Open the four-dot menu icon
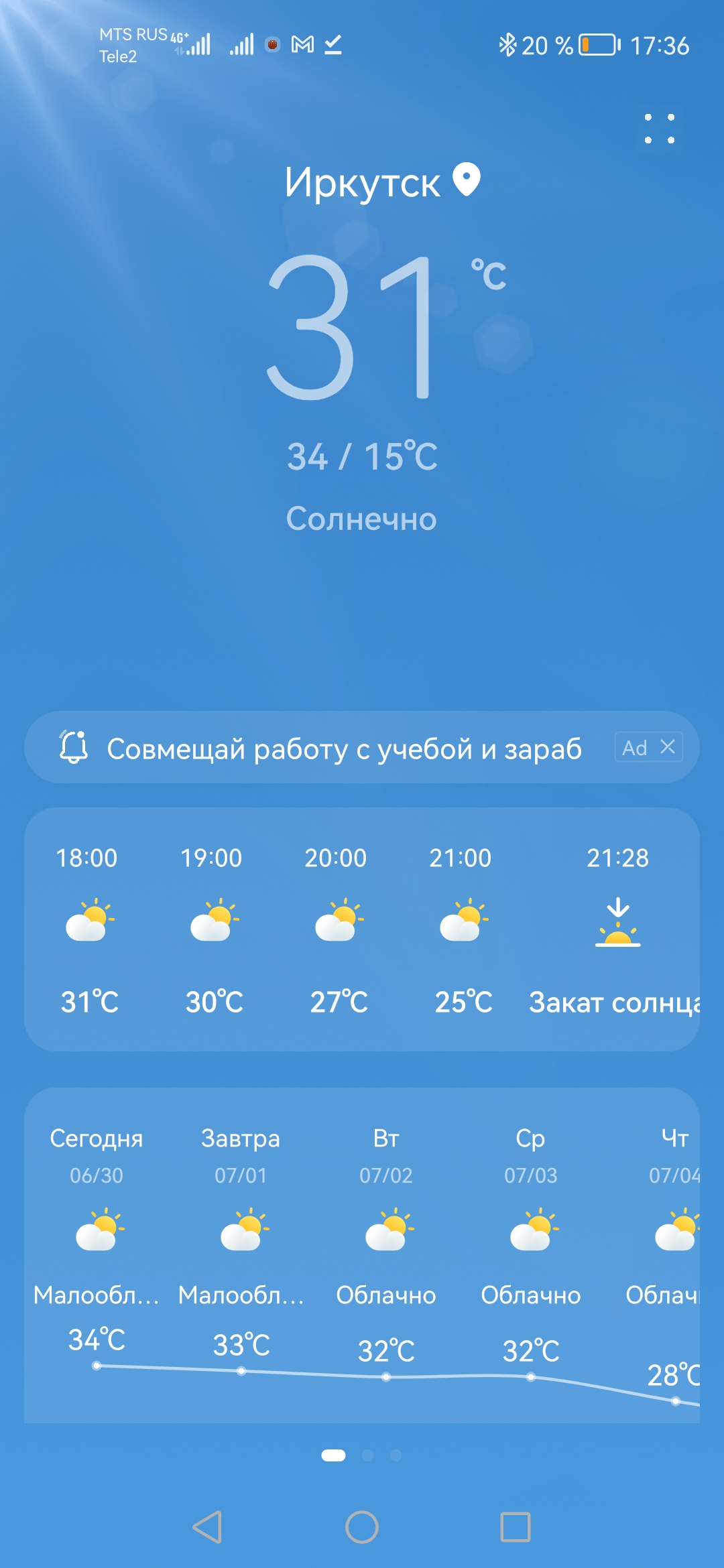The image size is (724, 1568). point(659,129)
